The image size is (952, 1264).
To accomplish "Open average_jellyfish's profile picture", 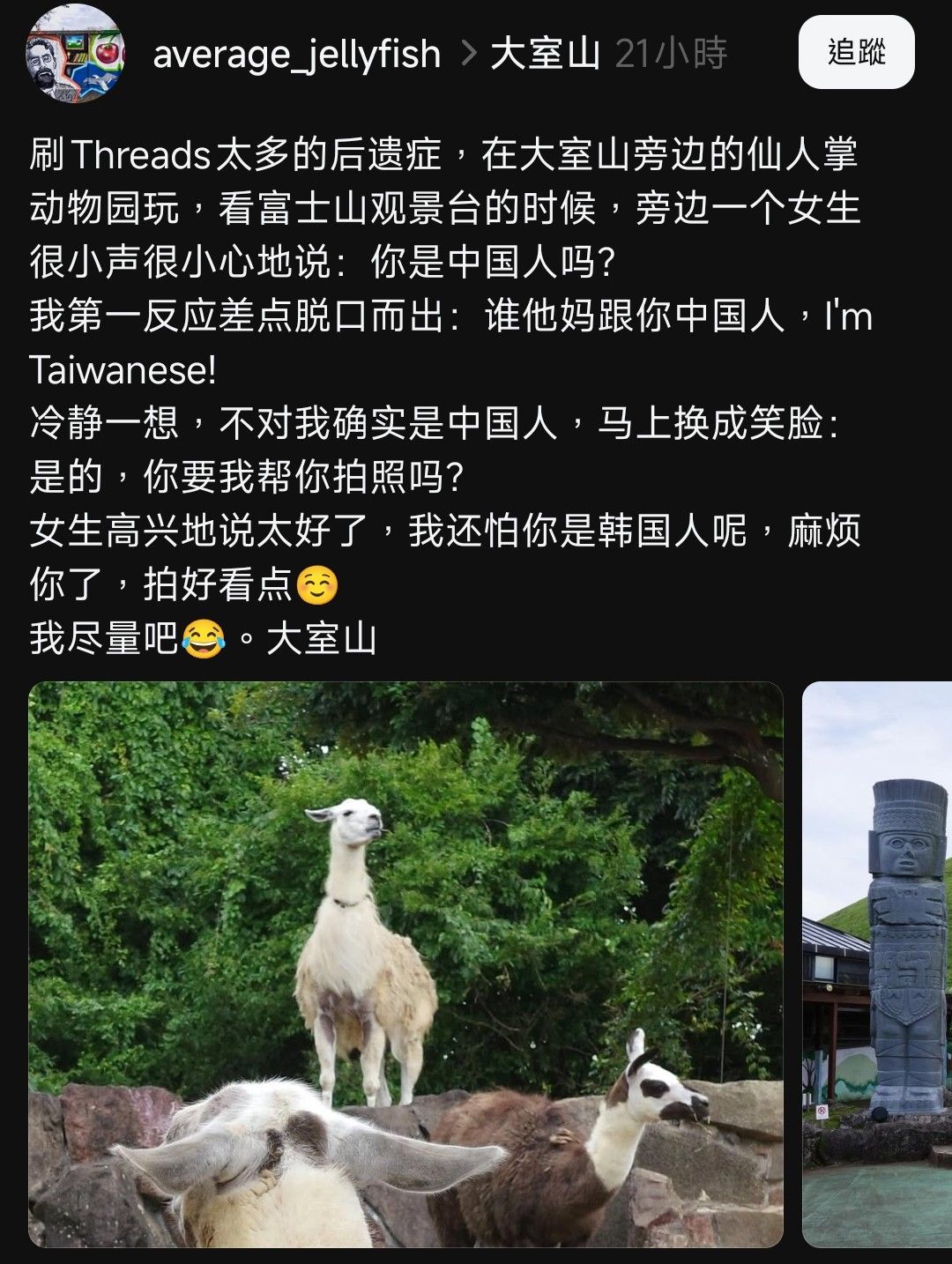I will (75, 53).
